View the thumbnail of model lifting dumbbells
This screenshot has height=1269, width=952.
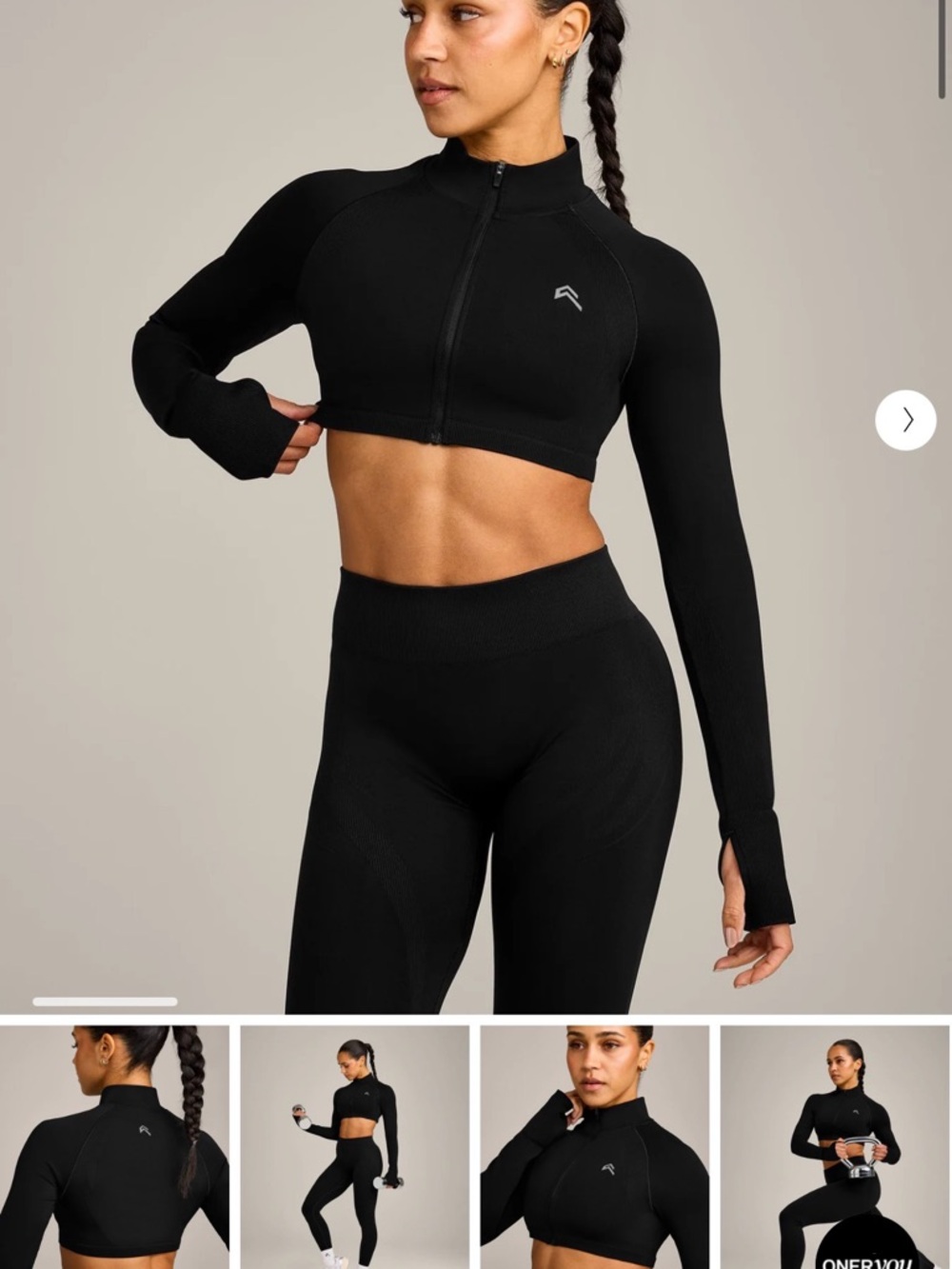coord(354,1146)
